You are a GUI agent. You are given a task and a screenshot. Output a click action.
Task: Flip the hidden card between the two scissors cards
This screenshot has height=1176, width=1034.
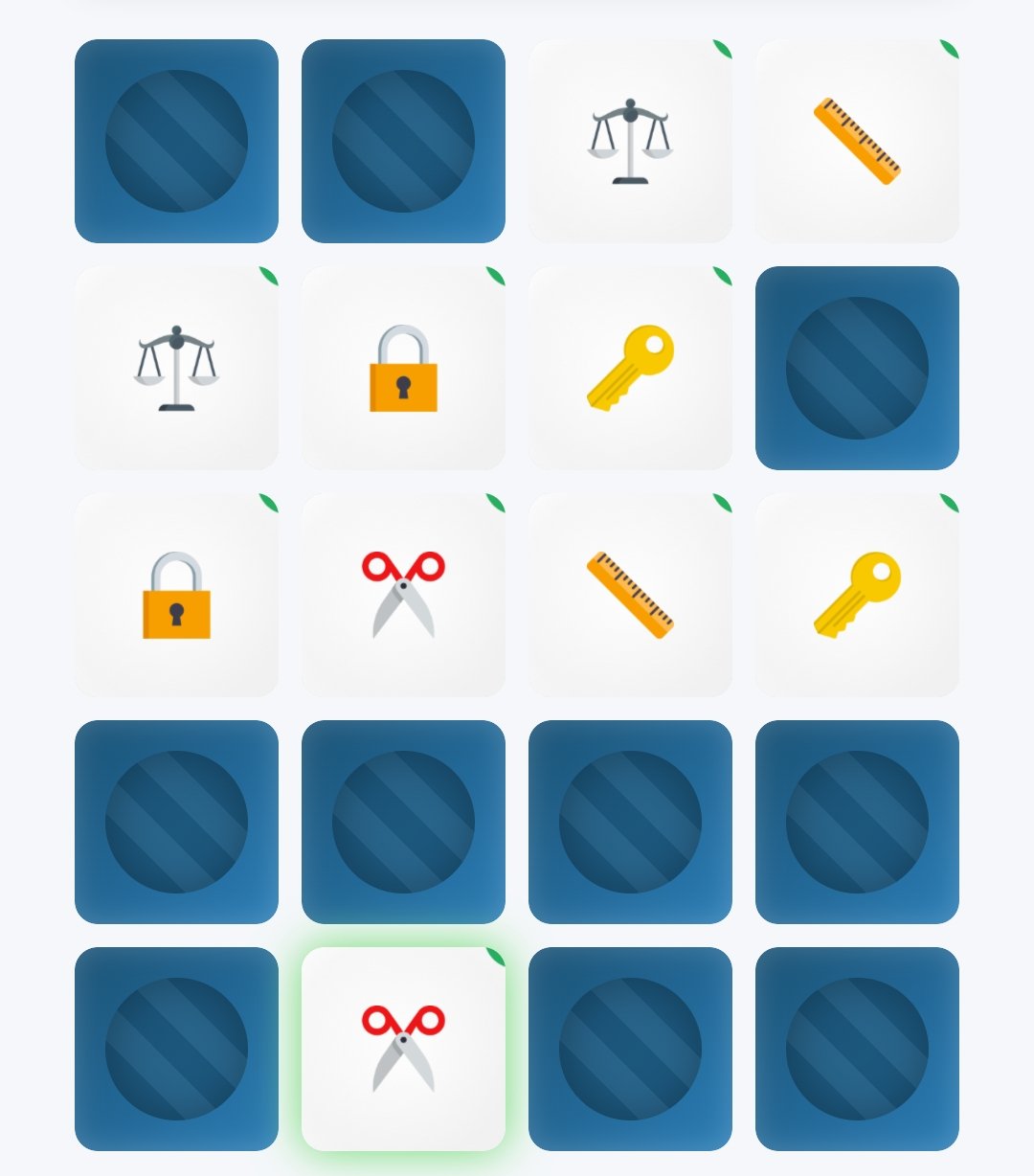tap(403, 822)
